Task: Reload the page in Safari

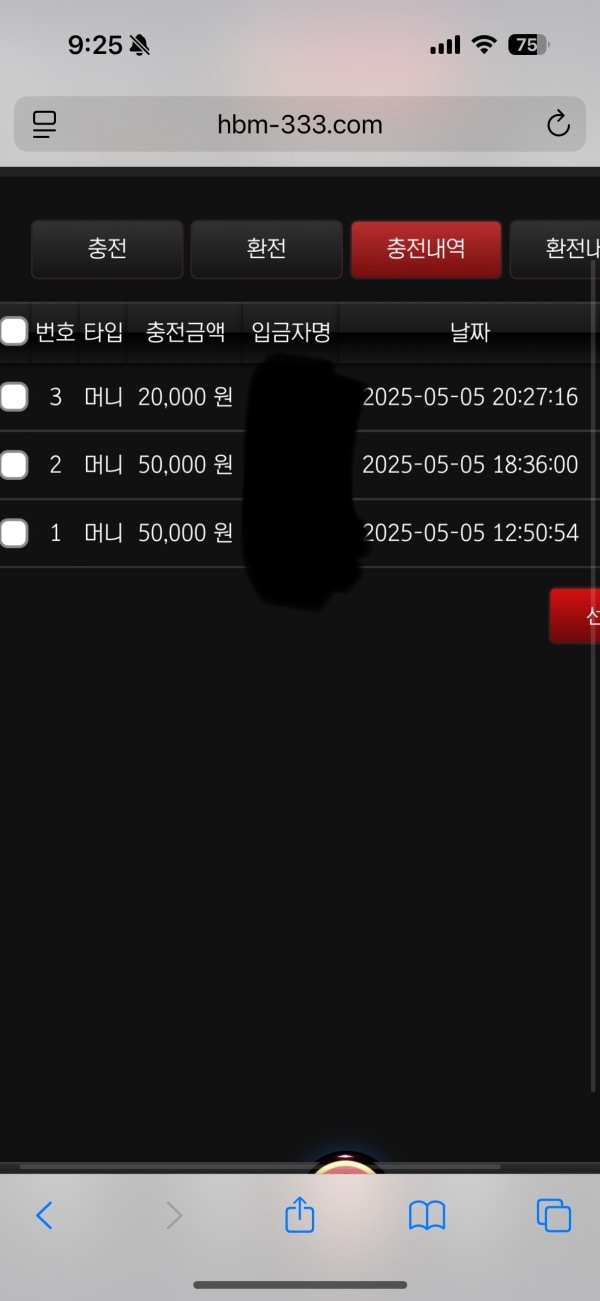Action: coord(558,125)
